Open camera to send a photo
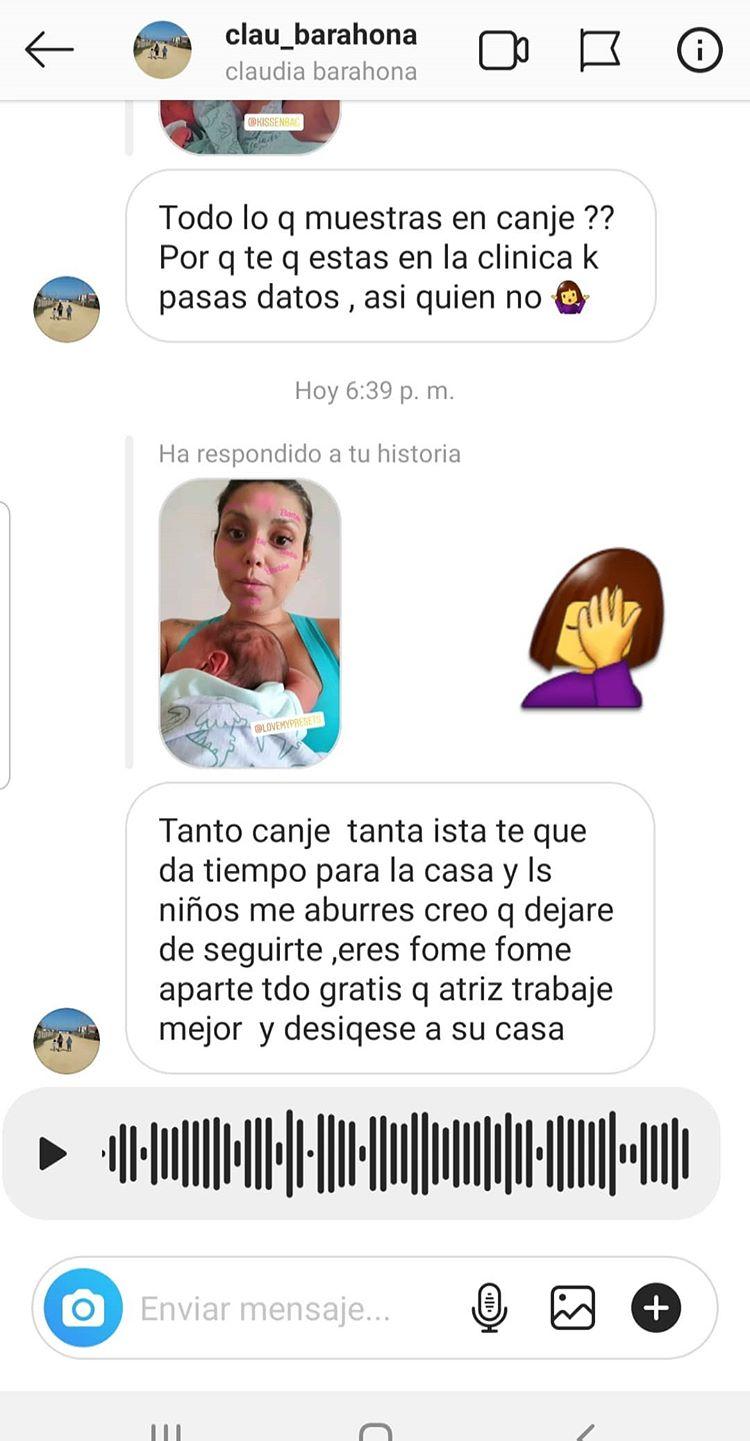This screenshot has width=750, height=1441. point(83,1308)
